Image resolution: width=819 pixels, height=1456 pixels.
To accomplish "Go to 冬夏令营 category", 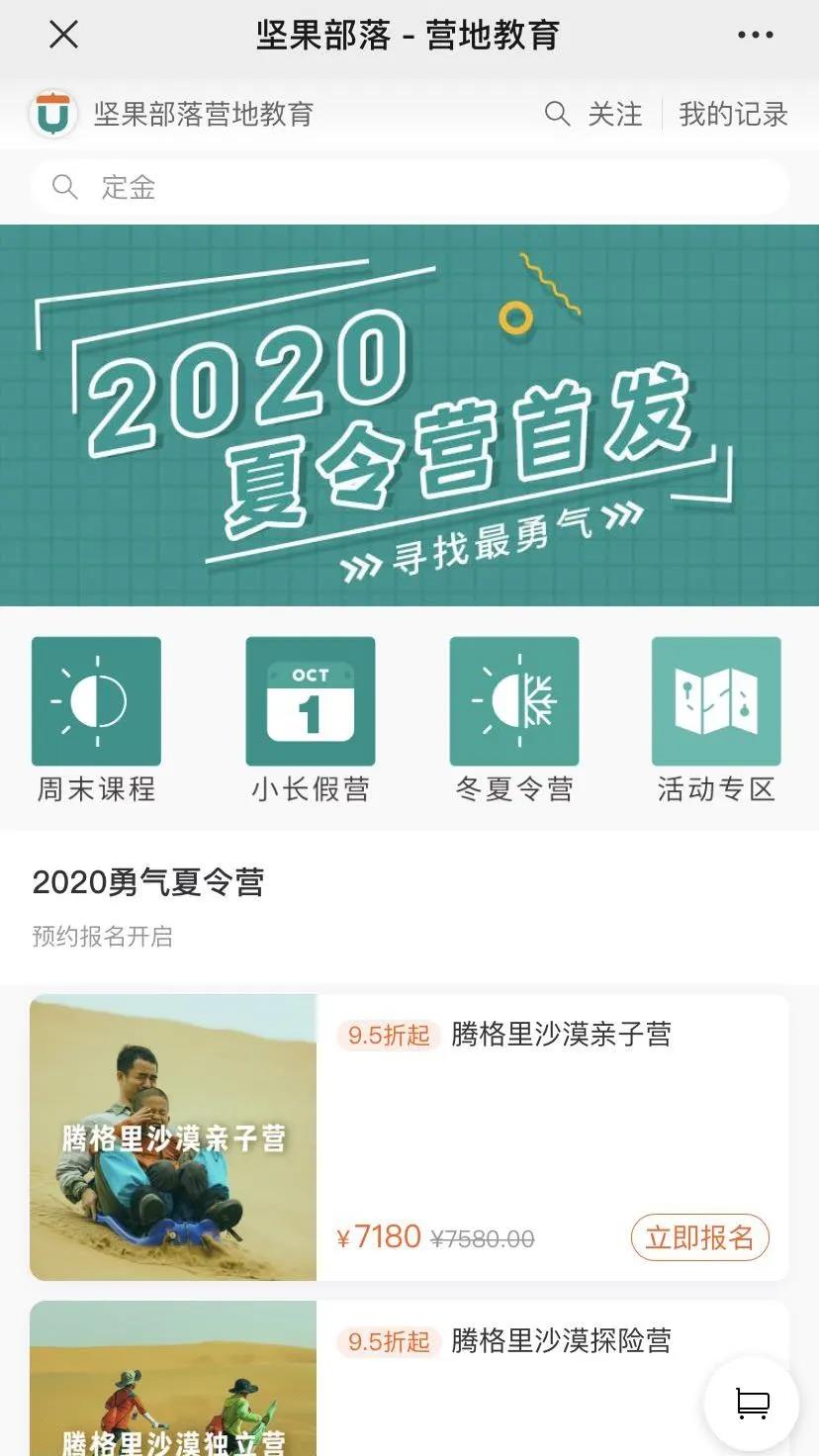I will tap(514, 719).
